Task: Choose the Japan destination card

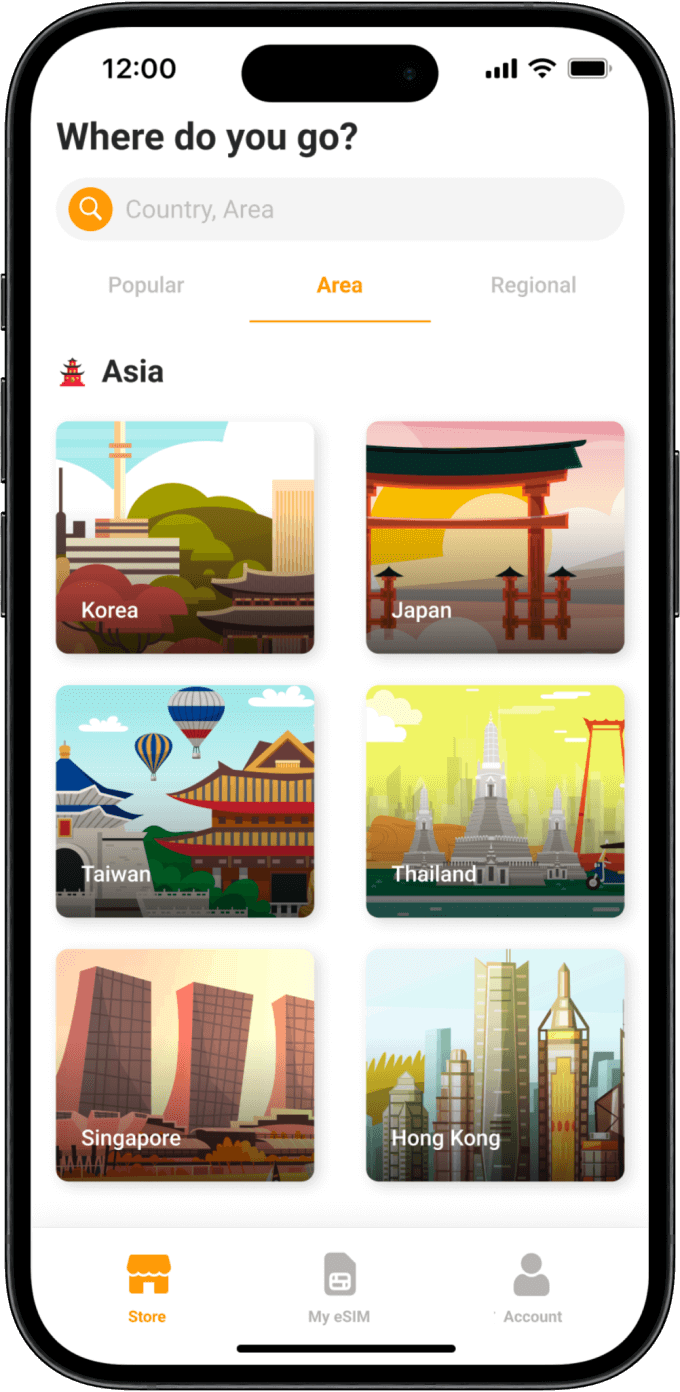Action: pyautogui.click(x=495, y=538)
